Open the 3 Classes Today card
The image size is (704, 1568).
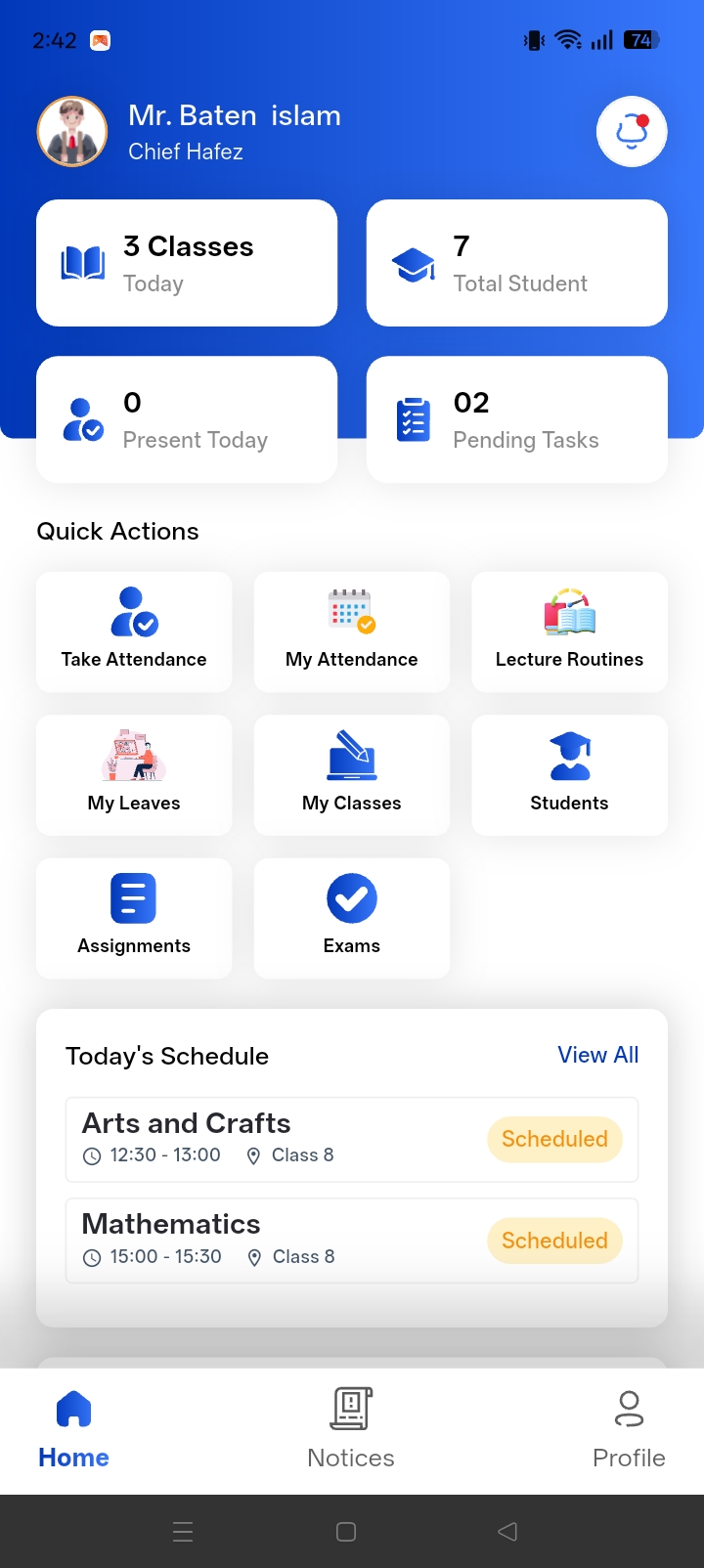coord(187,263)
